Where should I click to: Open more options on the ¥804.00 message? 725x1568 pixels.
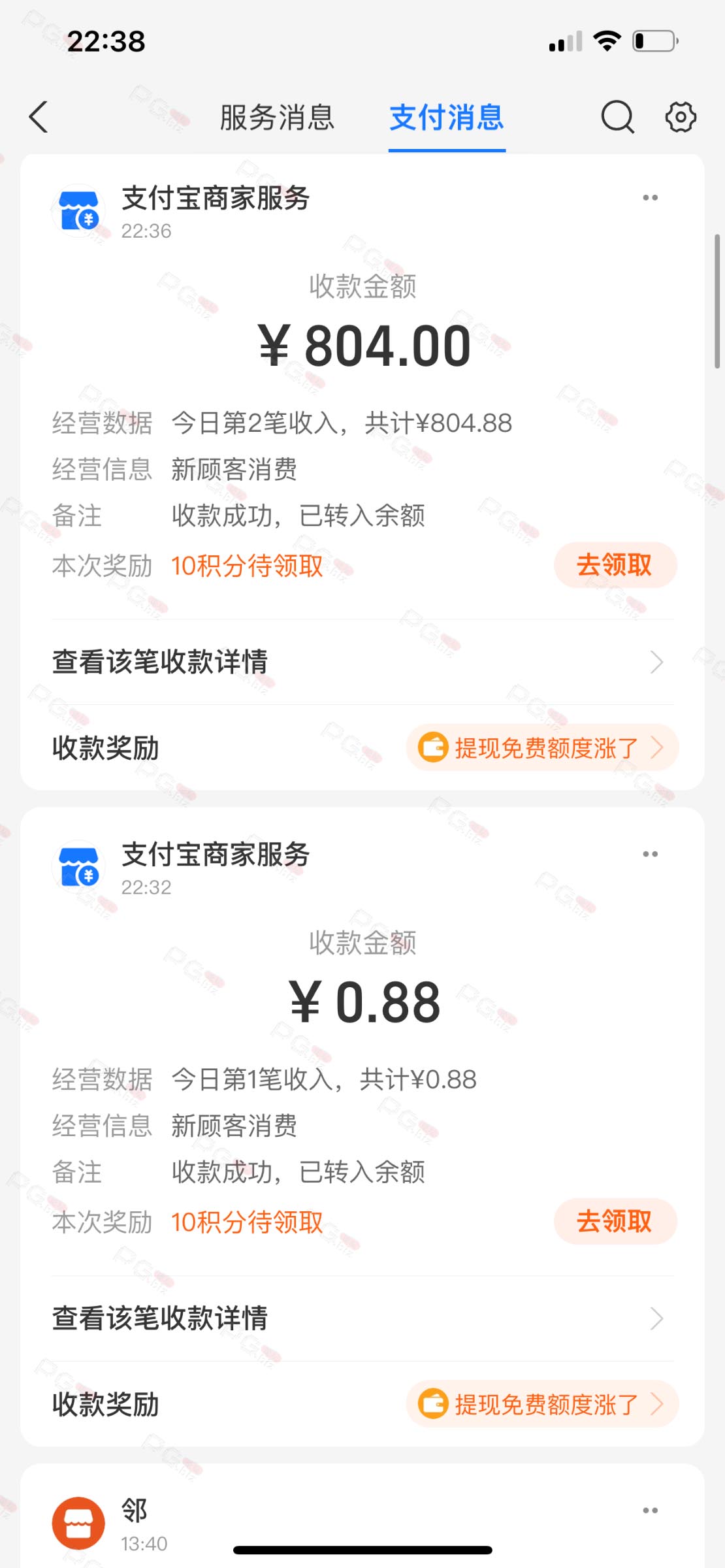pyautogui.click(x=650, y=197)
